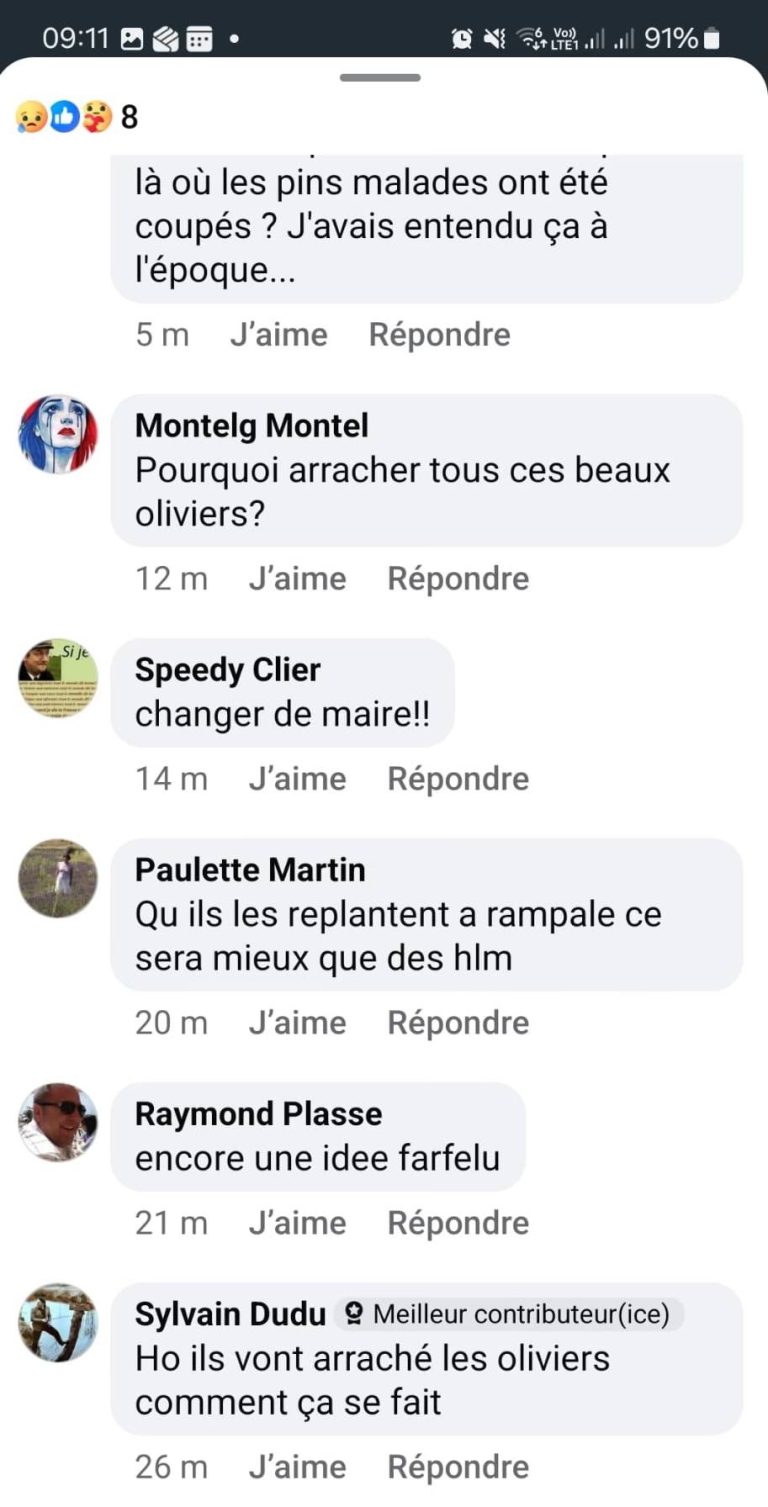Reply to Raymond Plasse's comment
The image size is (768, 1507).
(x=458, y=1222)
